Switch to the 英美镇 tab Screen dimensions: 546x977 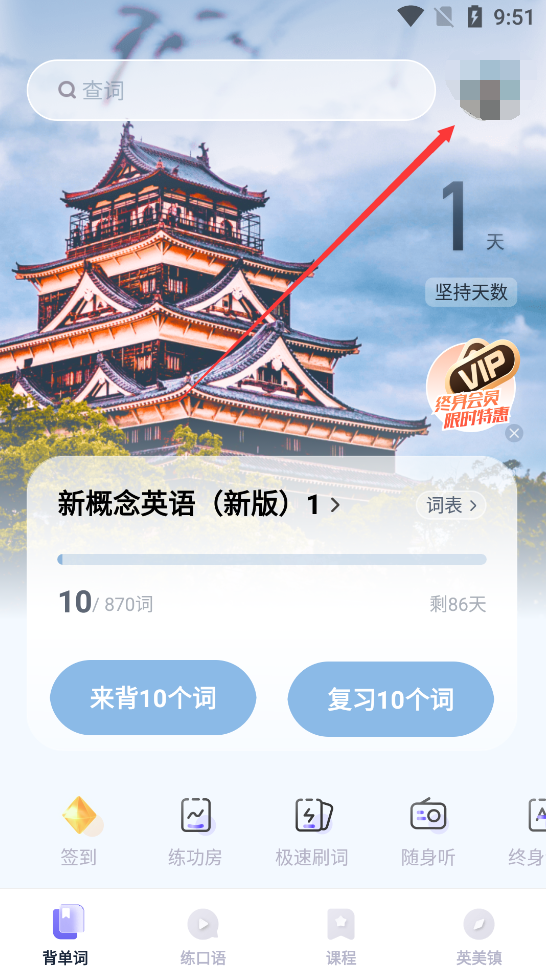coord(479,936)
